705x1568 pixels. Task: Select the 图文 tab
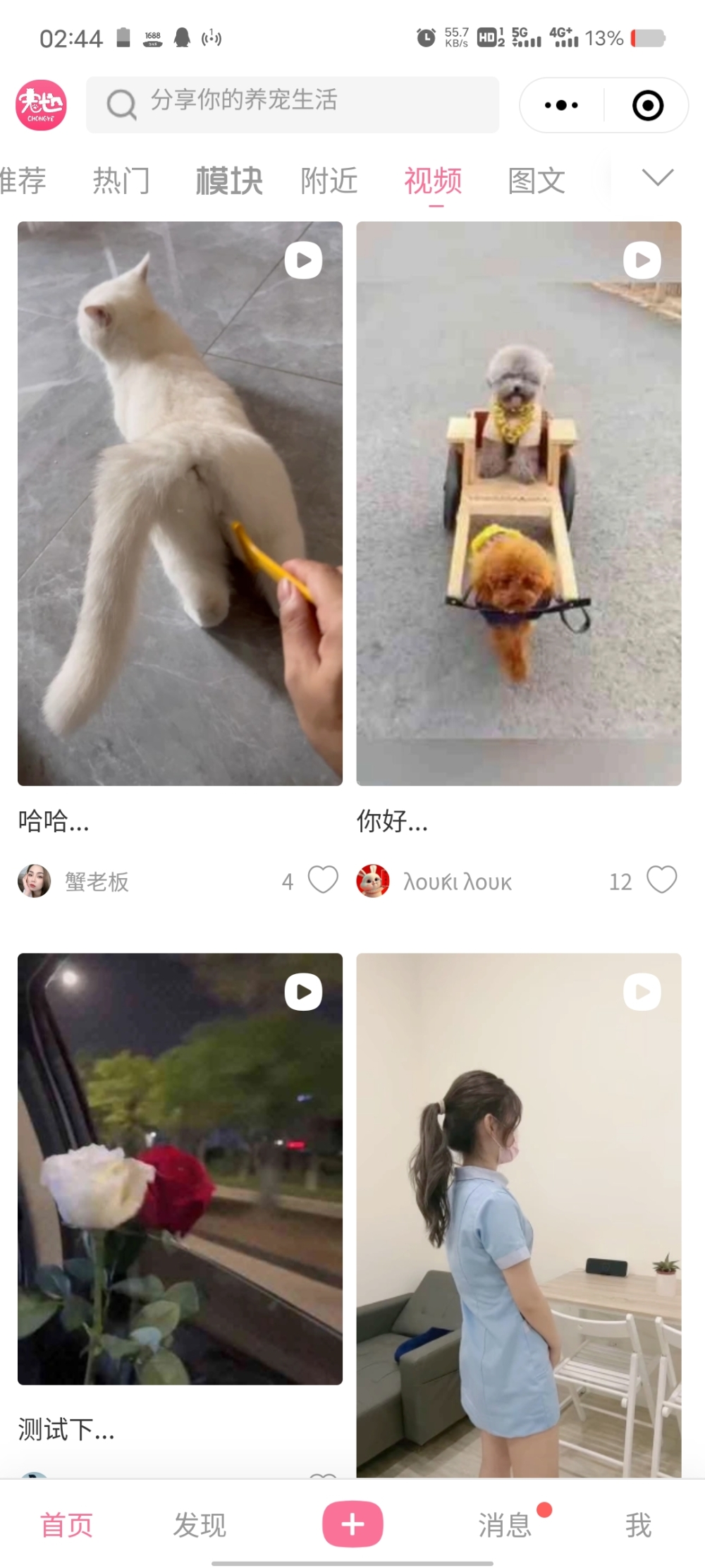click(537, 181)
